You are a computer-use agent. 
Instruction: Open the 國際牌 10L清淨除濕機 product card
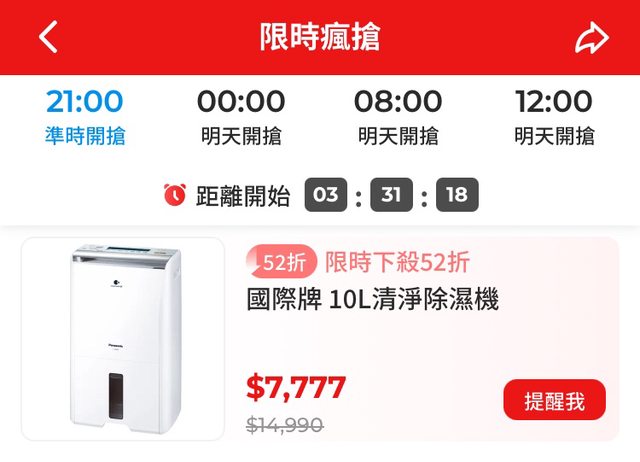pyautogui.click(x=372, y=299)
